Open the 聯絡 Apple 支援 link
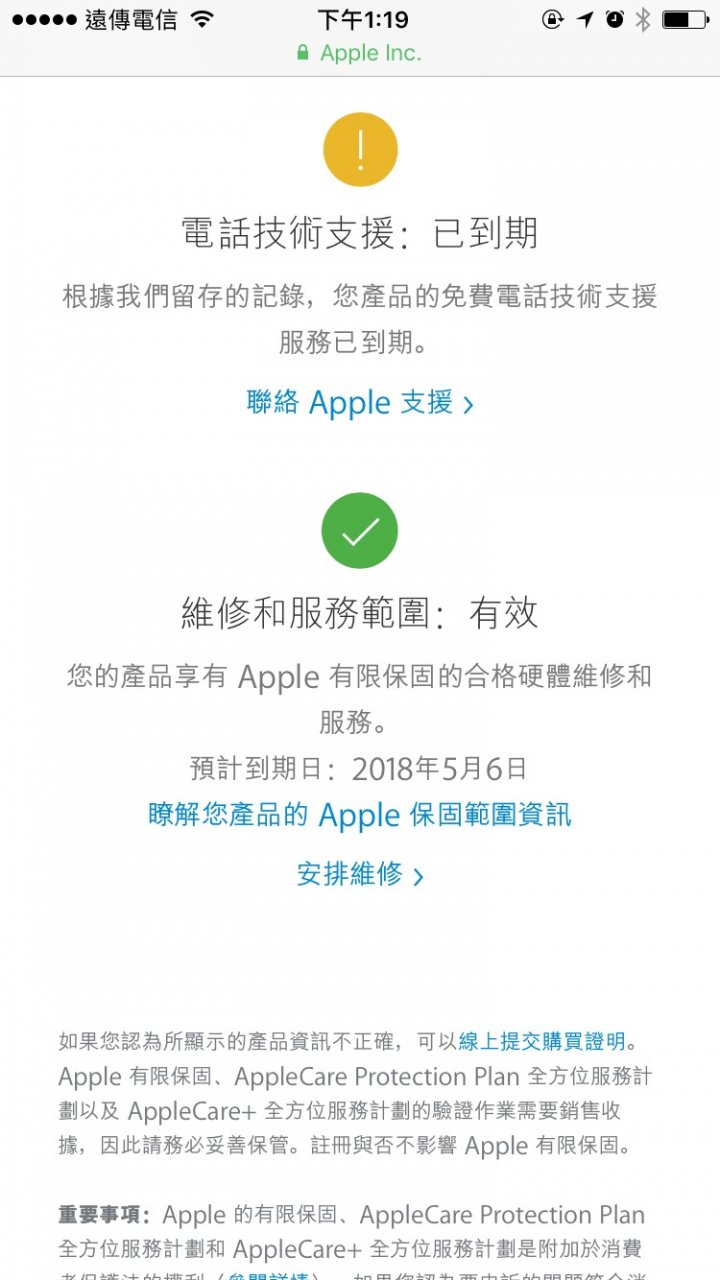 tap(359, 403)
